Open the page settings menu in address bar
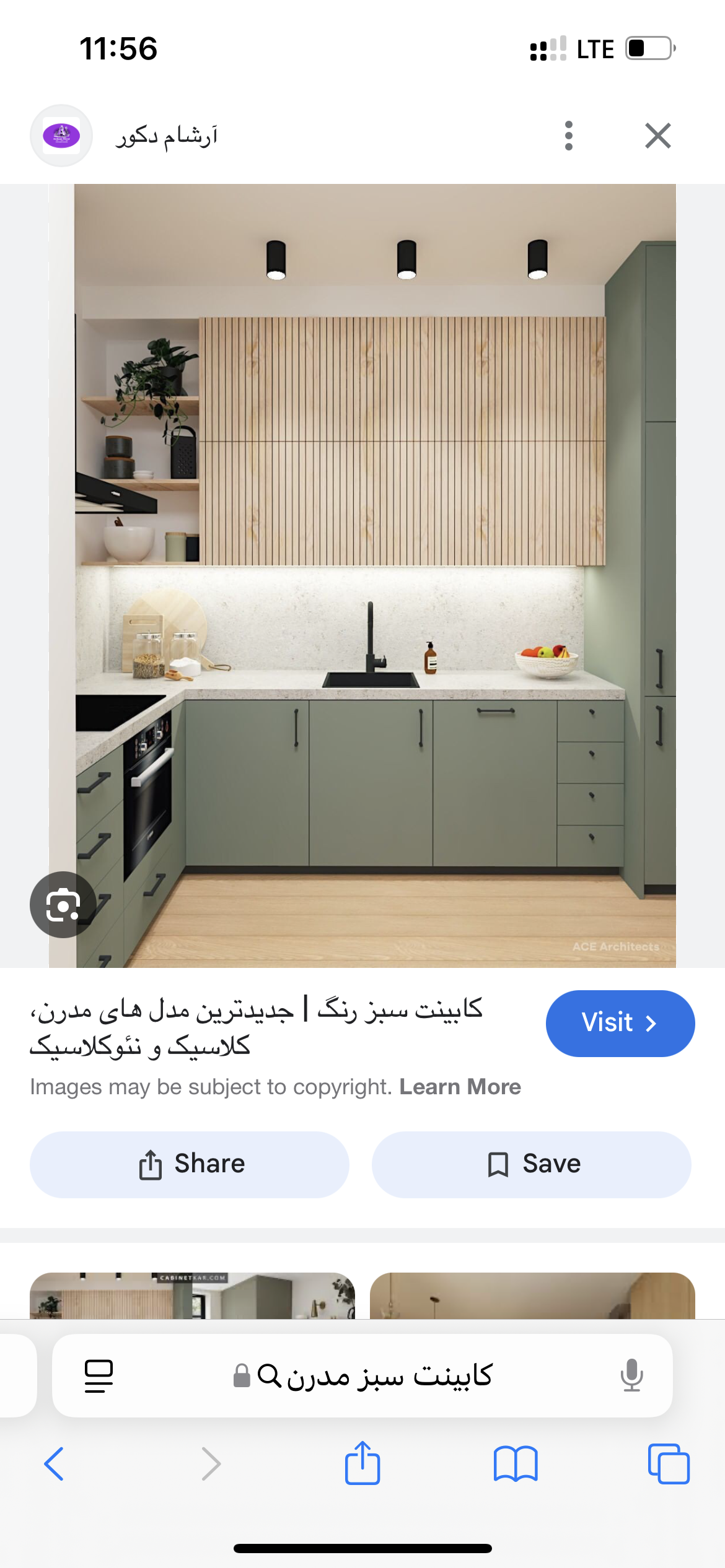This screenshot has height=1568, width=725. [x=99, y=1375]
